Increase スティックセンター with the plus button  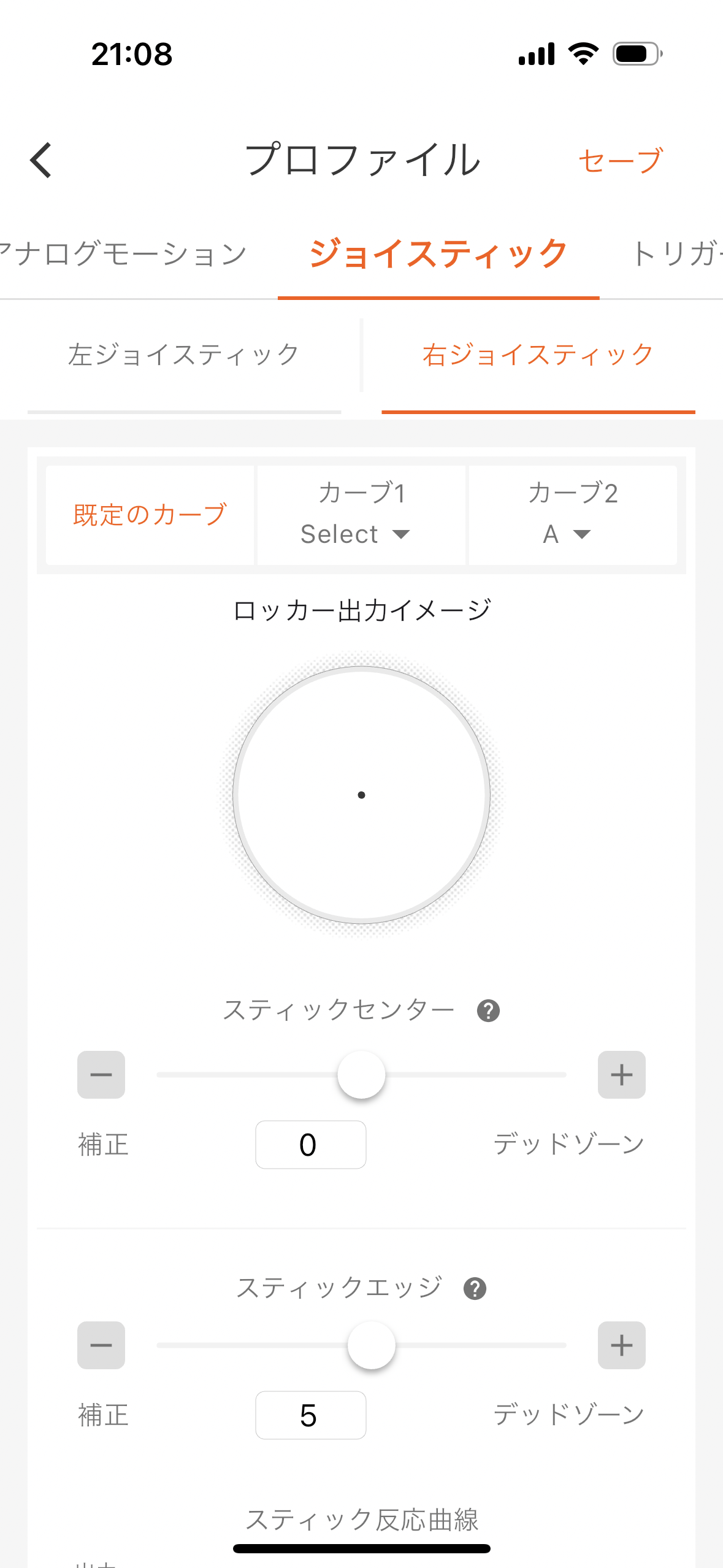621,1075
